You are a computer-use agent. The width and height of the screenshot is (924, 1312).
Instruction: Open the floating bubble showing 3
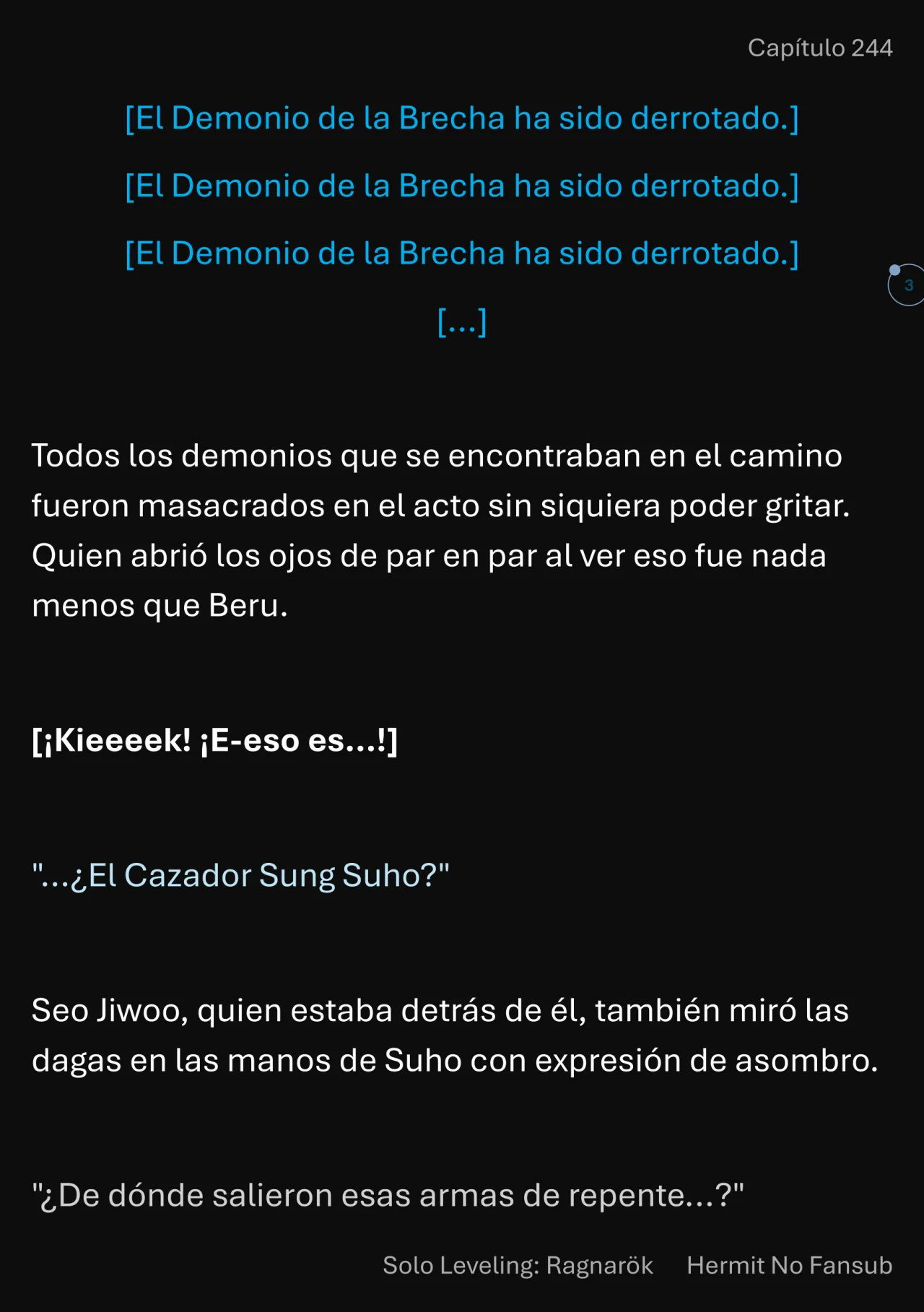907,285
